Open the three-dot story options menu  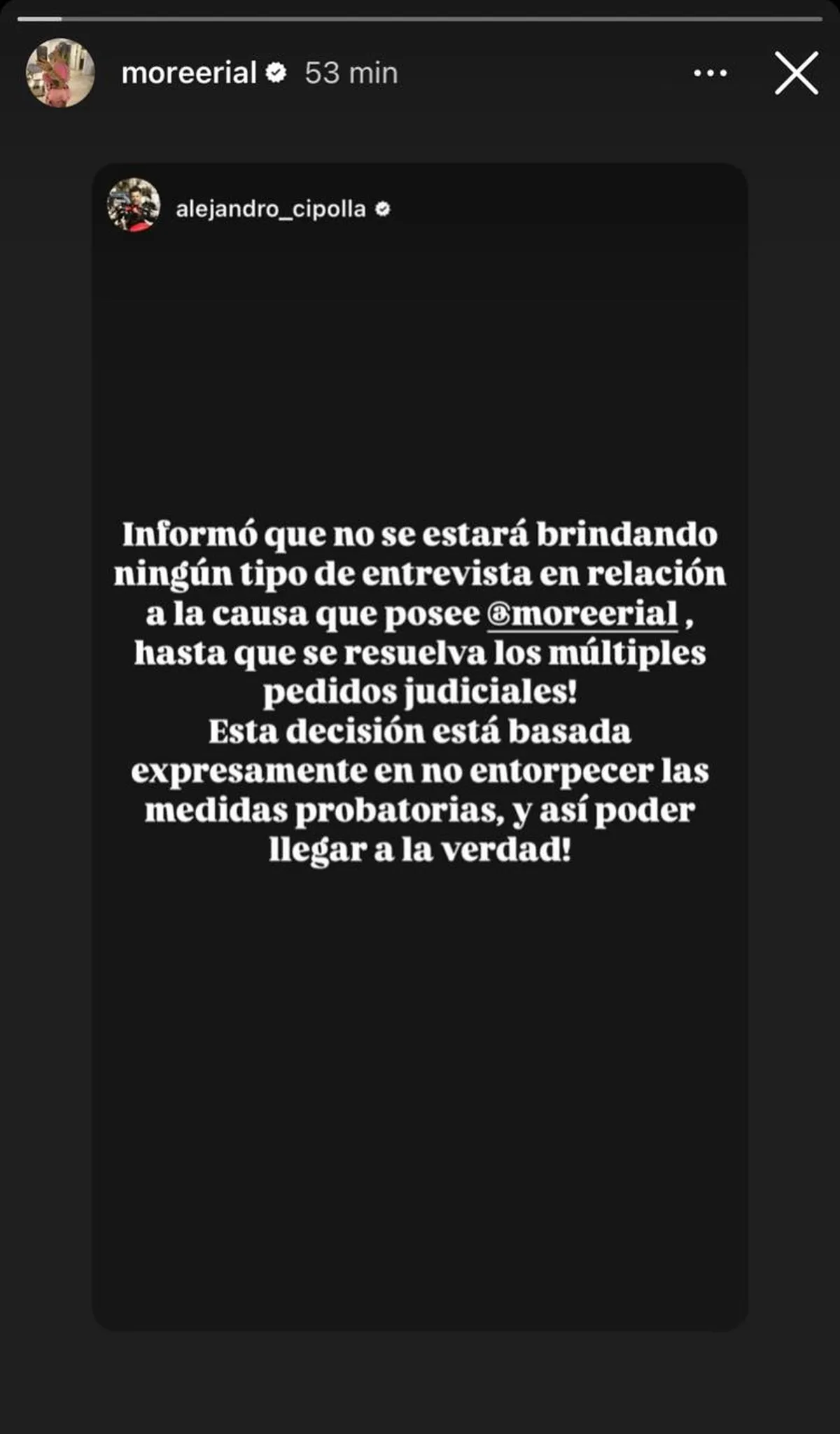710,73
